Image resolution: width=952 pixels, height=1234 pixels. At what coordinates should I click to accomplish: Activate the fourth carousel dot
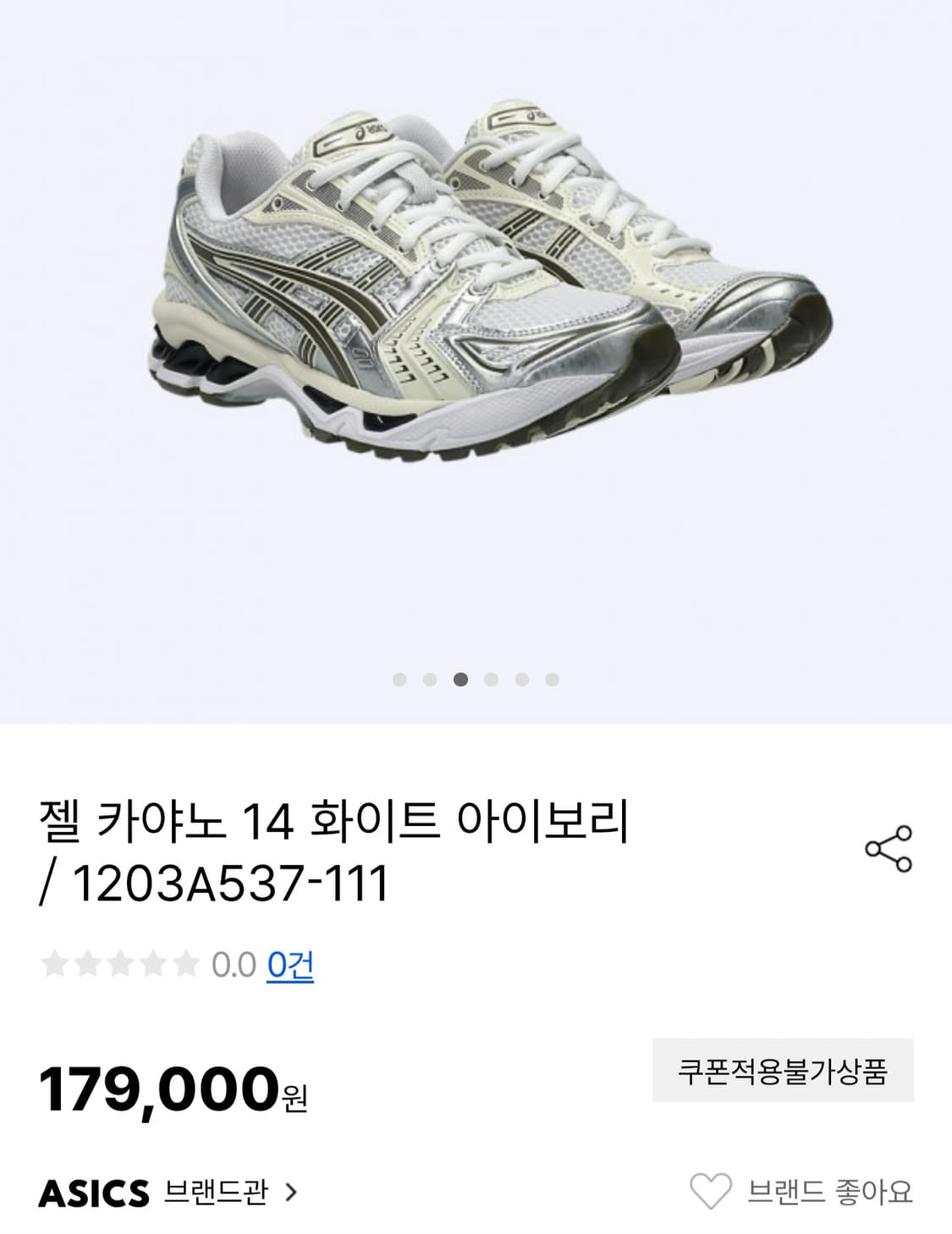[491, 679]
